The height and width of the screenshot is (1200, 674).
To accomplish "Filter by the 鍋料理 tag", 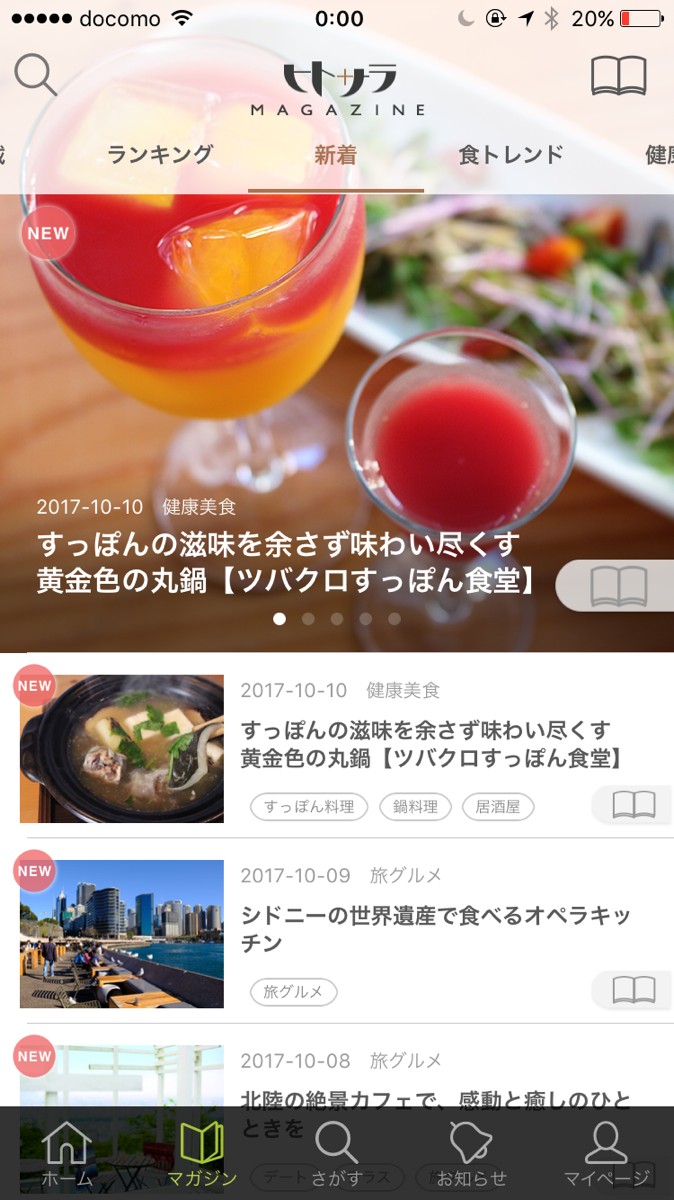I will tap(415, 807).
